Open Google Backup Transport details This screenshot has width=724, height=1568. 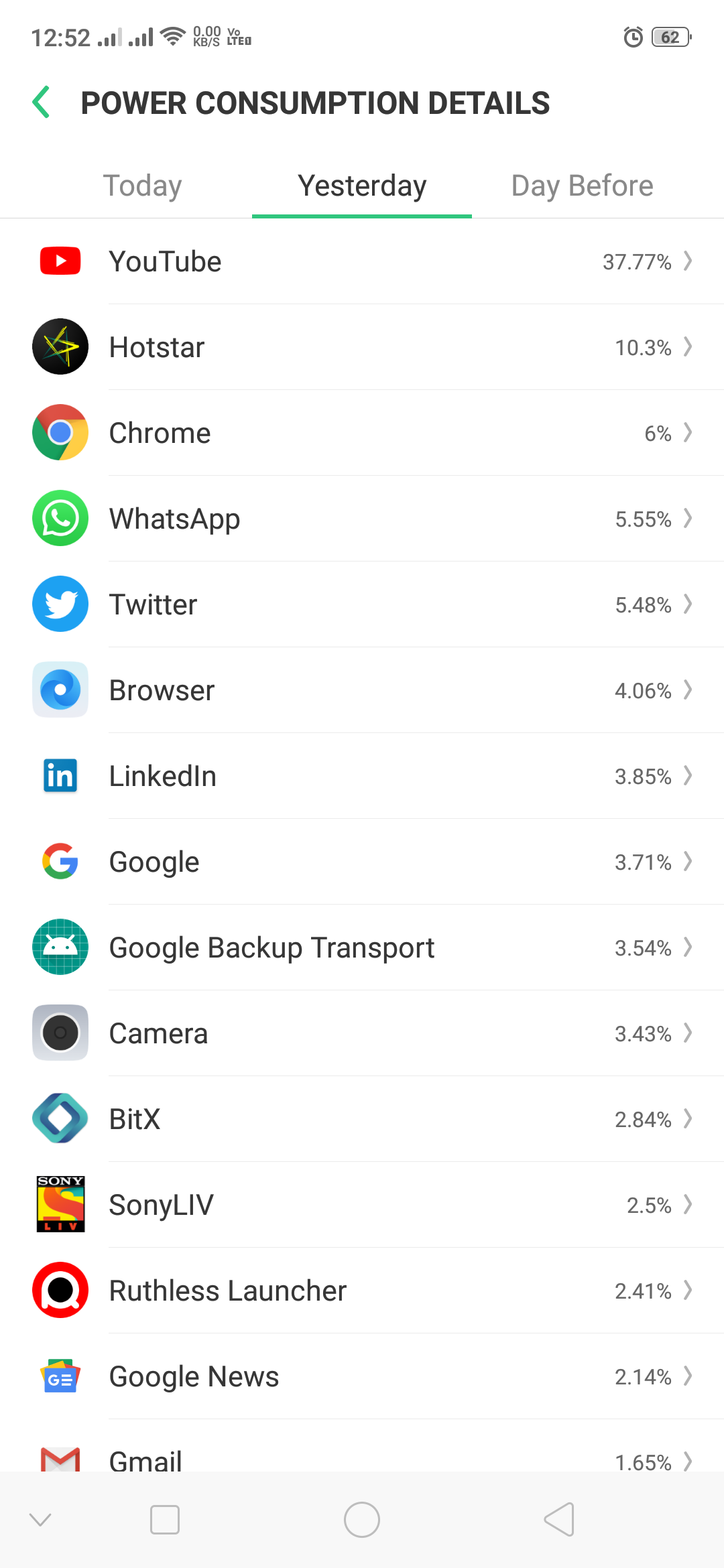coord(362,948)
